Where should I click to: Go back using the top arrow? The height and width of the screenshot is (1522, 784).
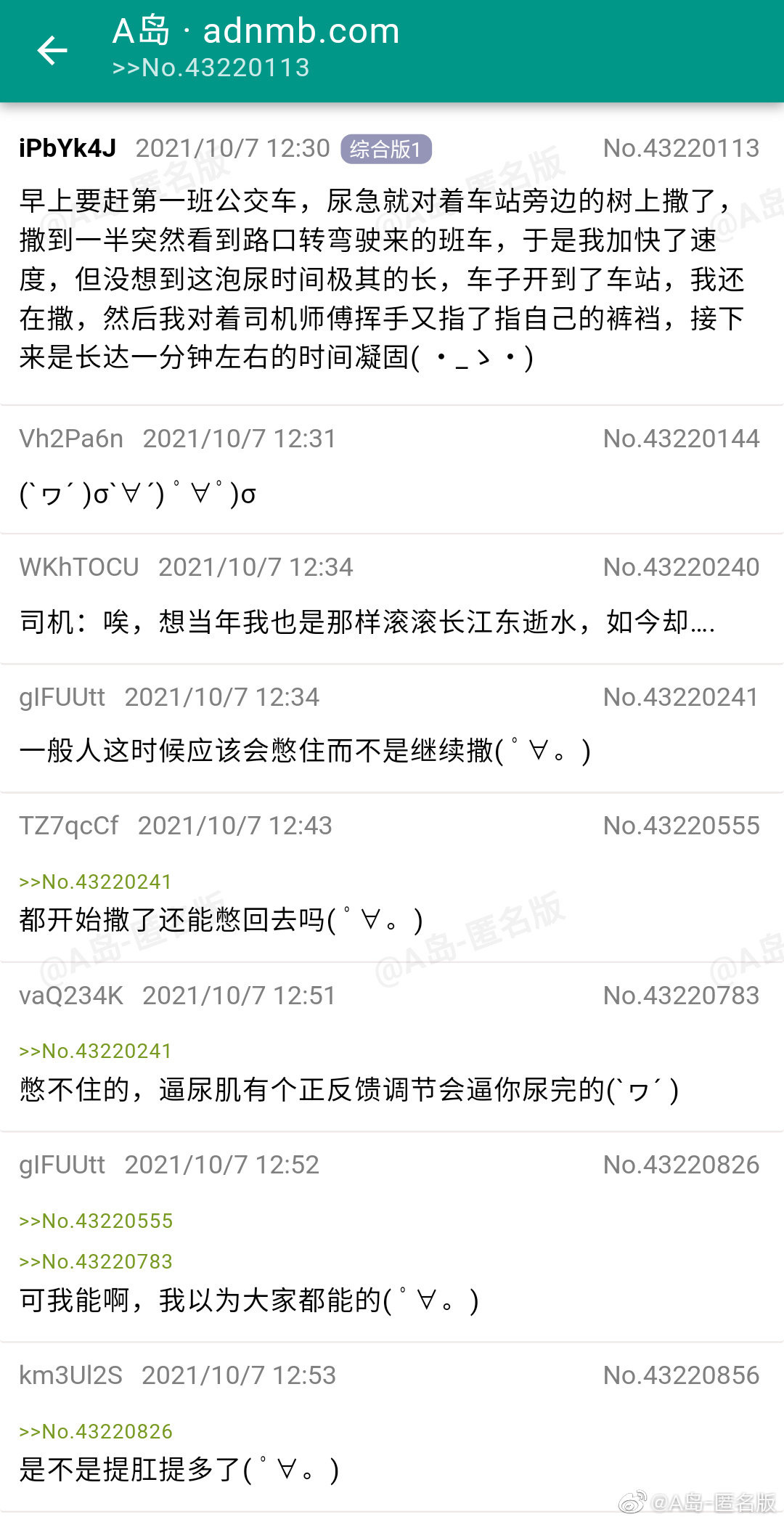coord(52,50)
